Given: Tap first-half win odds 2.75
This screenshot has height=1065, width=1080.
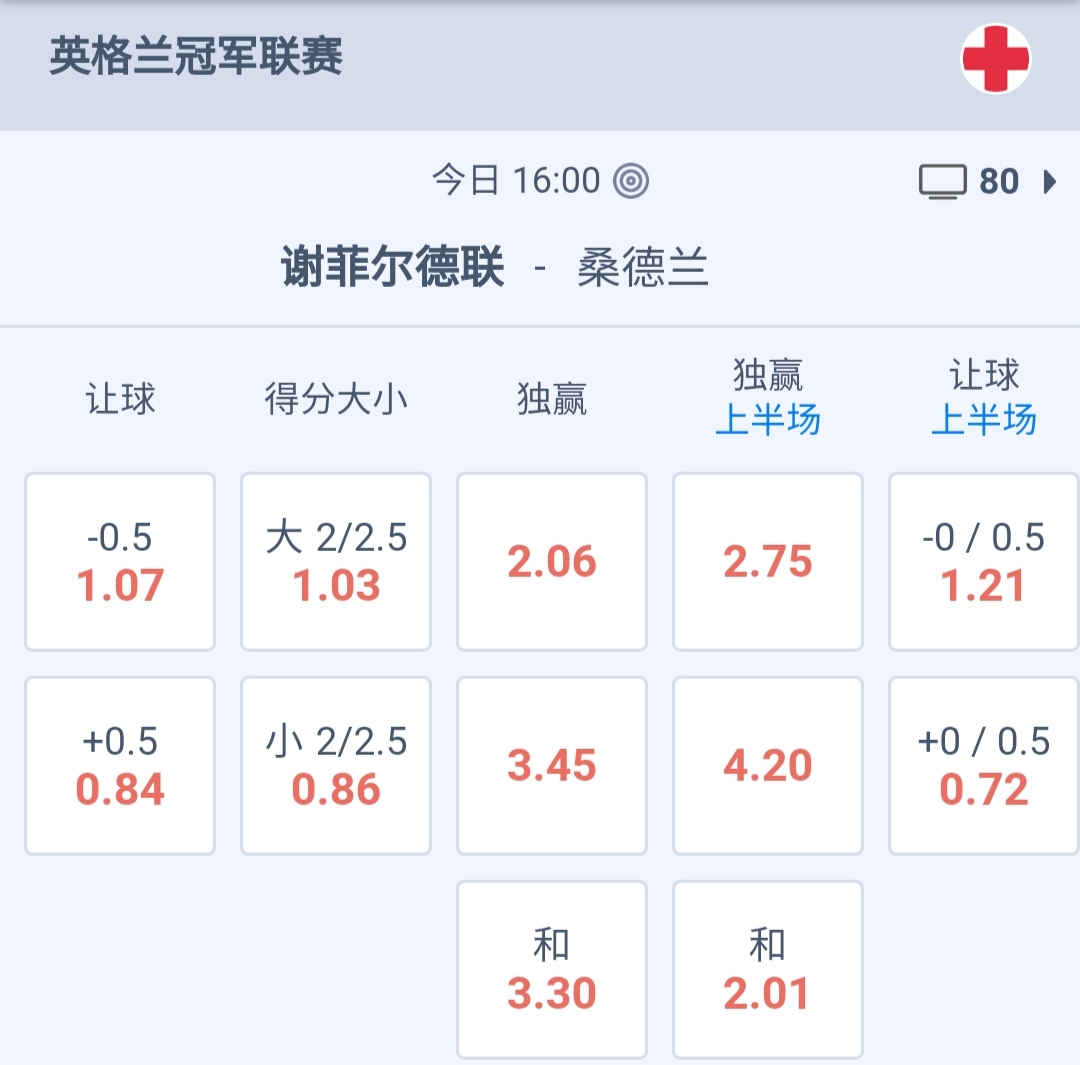Looking at the screenshot, I should tap(768, 562).
